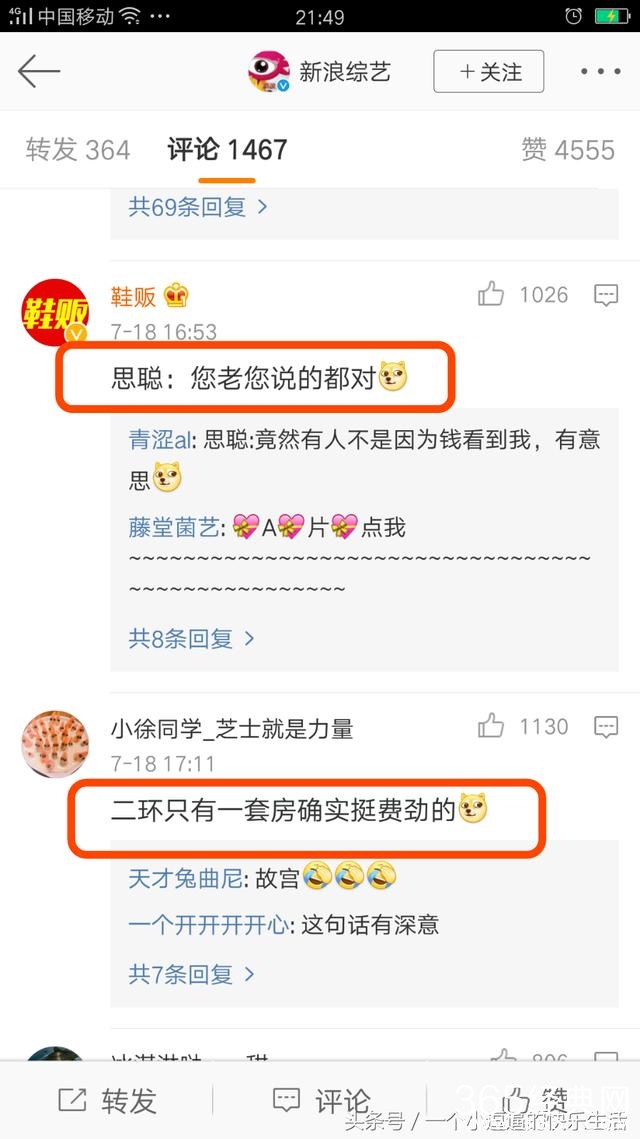Image resolution: width=640 pixels, height=1139 pixels.
Task: Like 鞋贩's comment with 1026 likes
Action: 491,294
